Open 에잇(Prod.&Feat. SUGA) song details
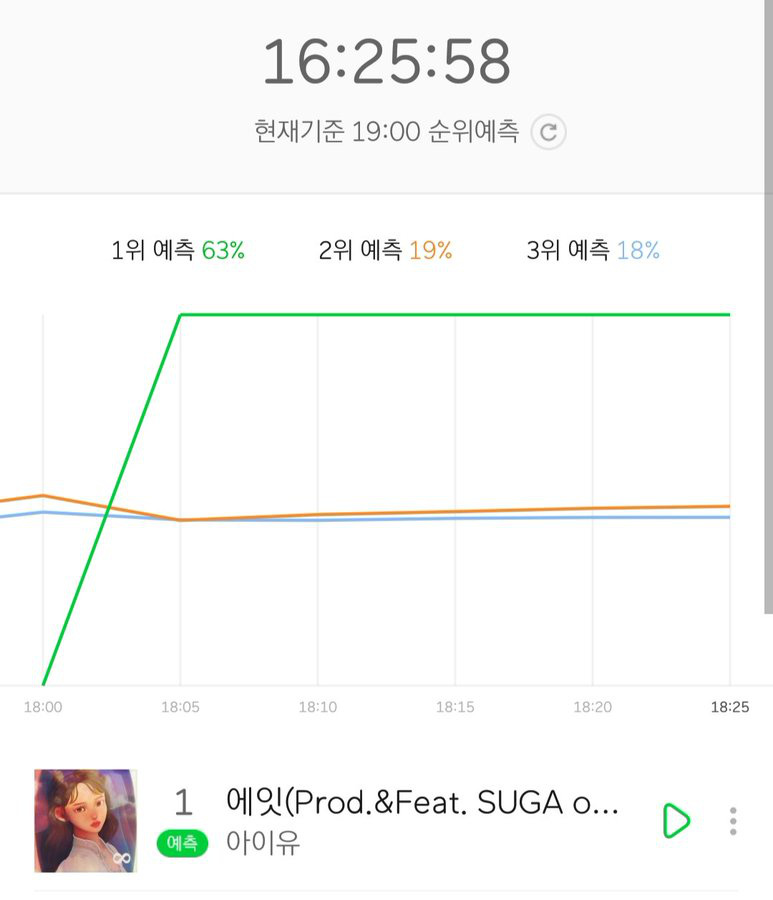 [x=424, y=802]
